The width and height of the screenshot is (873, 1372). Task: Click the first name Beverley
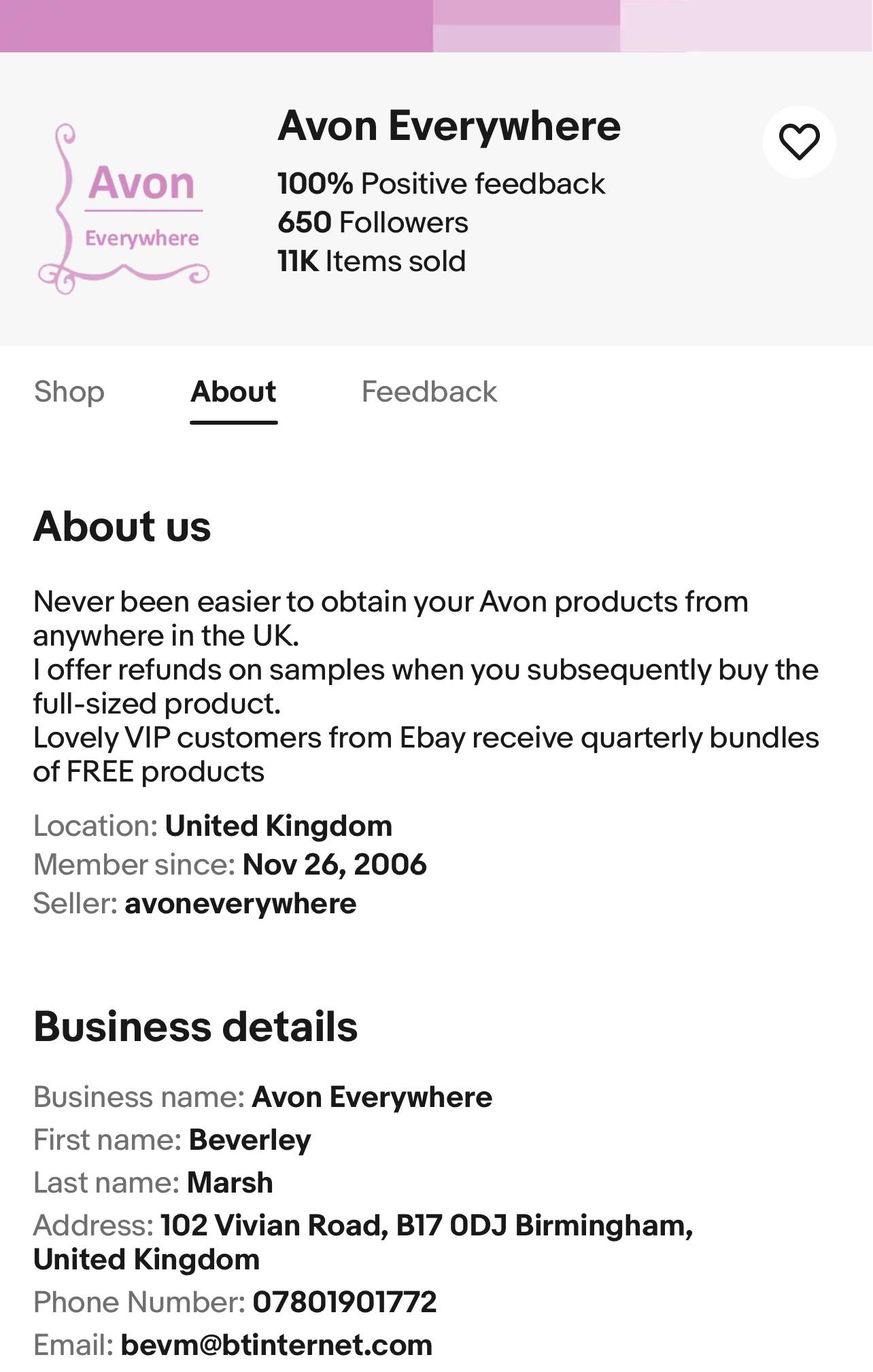(249, 1140)
